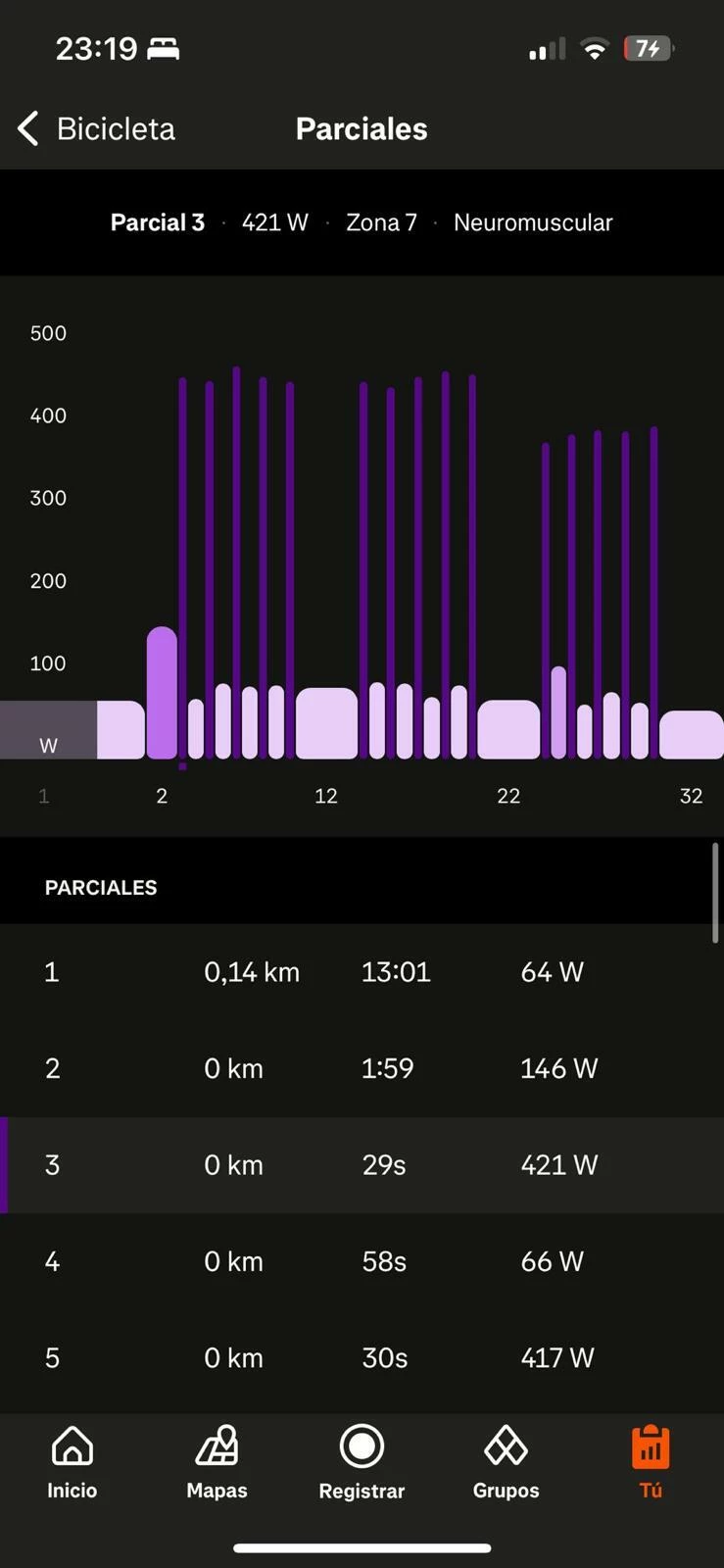Go back to Bicicleta activity
Image resolution: width=724 pixels, height=1568 pixels.
tap(96, 128)
